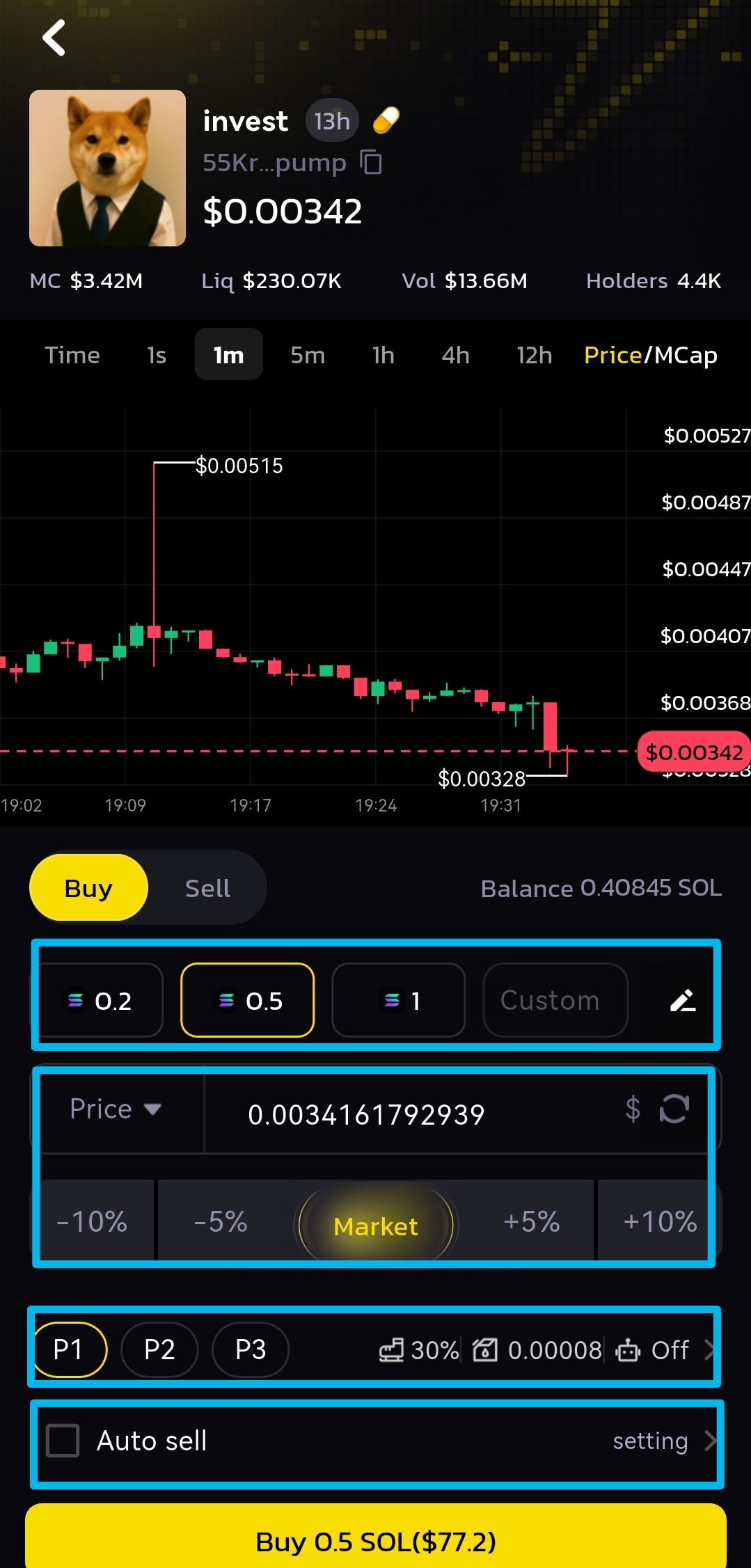Screen dimensions: 751x1568
Task: Enable the Auto sell checkbox
Action: click(63, 1440)
